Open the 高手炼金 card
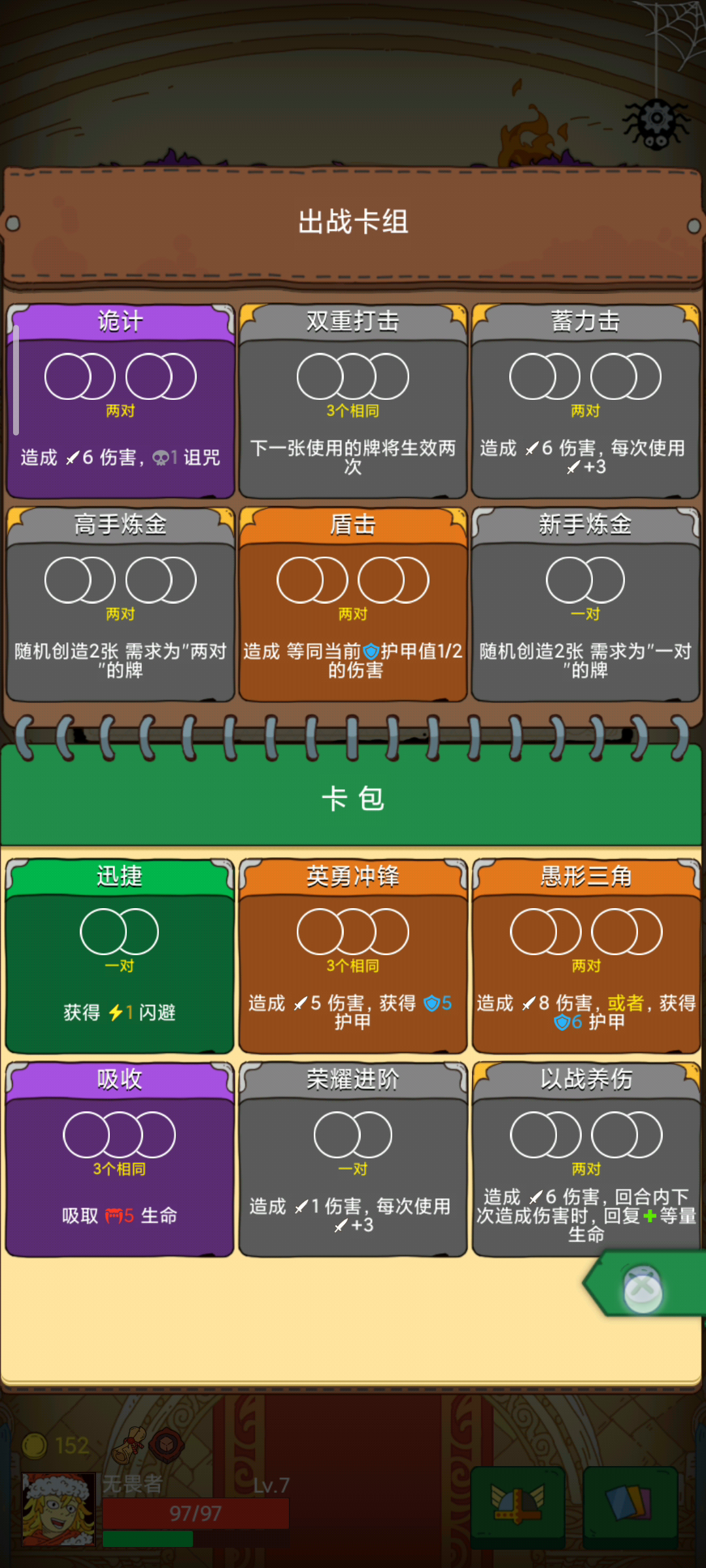Image resolution: width=706 pixels, height=1568 pixels. (120, 604)
